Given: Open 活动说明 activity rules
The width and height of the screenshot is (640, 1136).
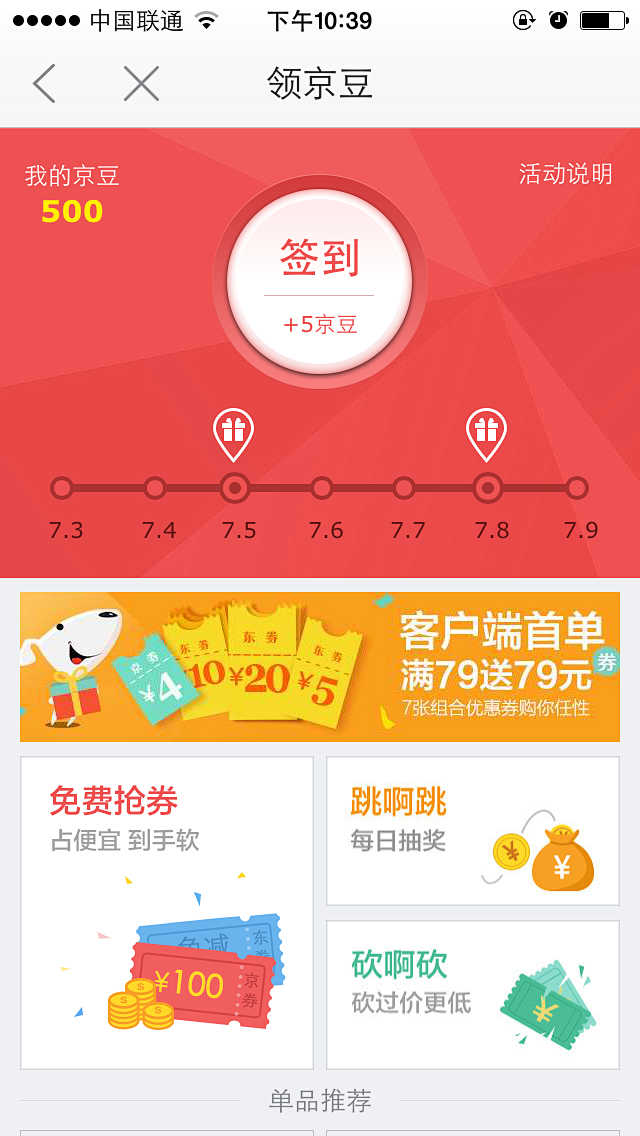Looking at the screenshot, I should click(x=565, y=174).
